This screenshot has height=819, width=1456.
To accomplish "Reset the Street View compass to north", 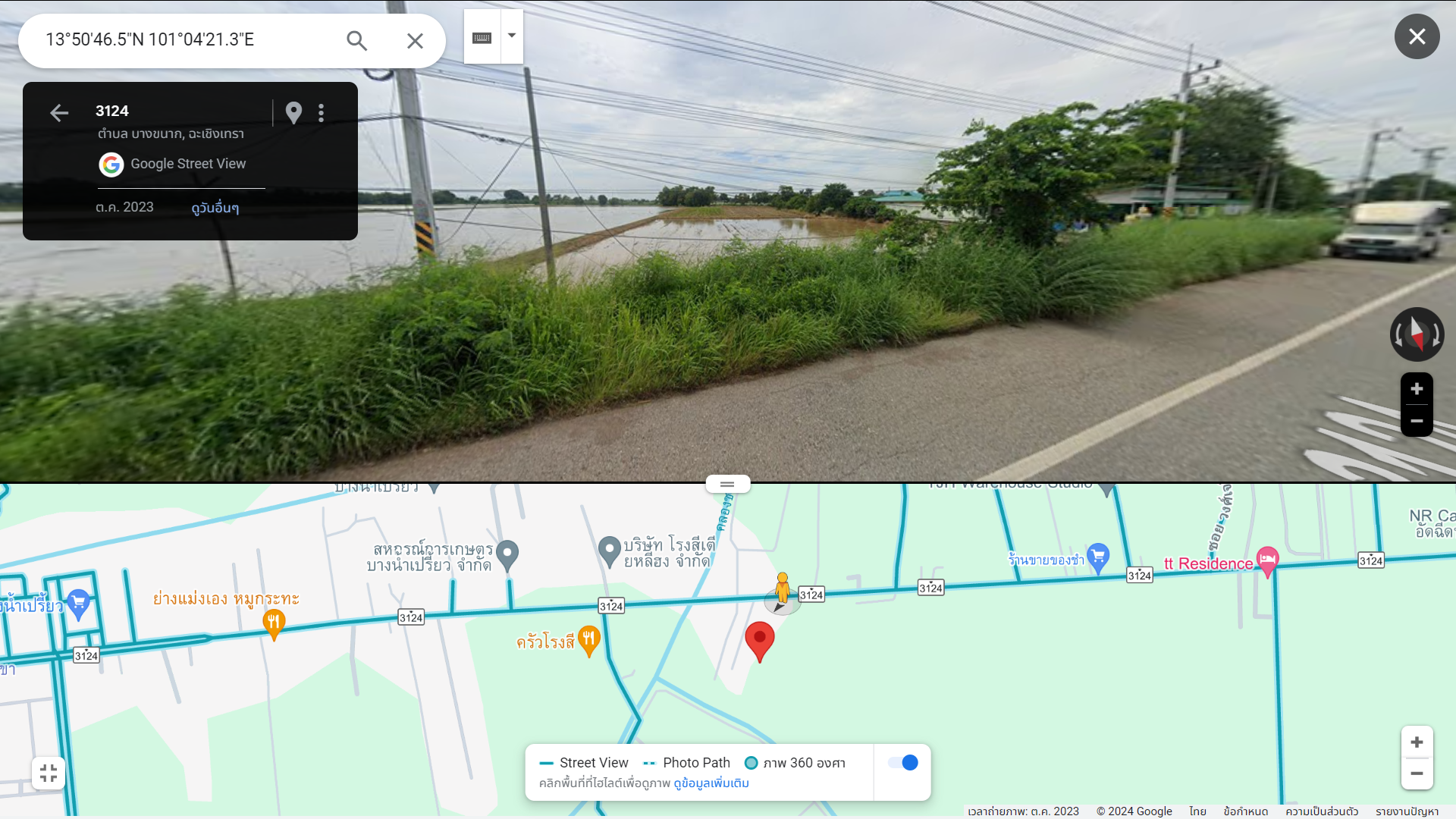I will 1417,334.
